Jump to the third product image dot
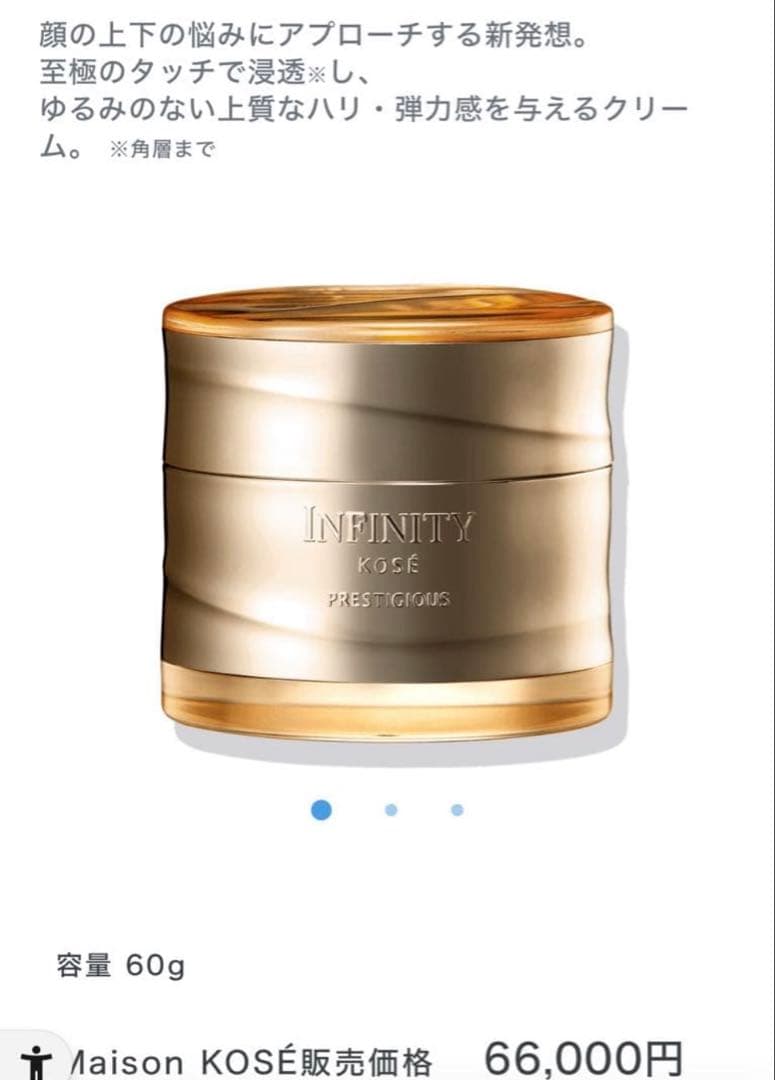Image resolution: width=775 pixels, height=1080 pixels. coord(457,810)
